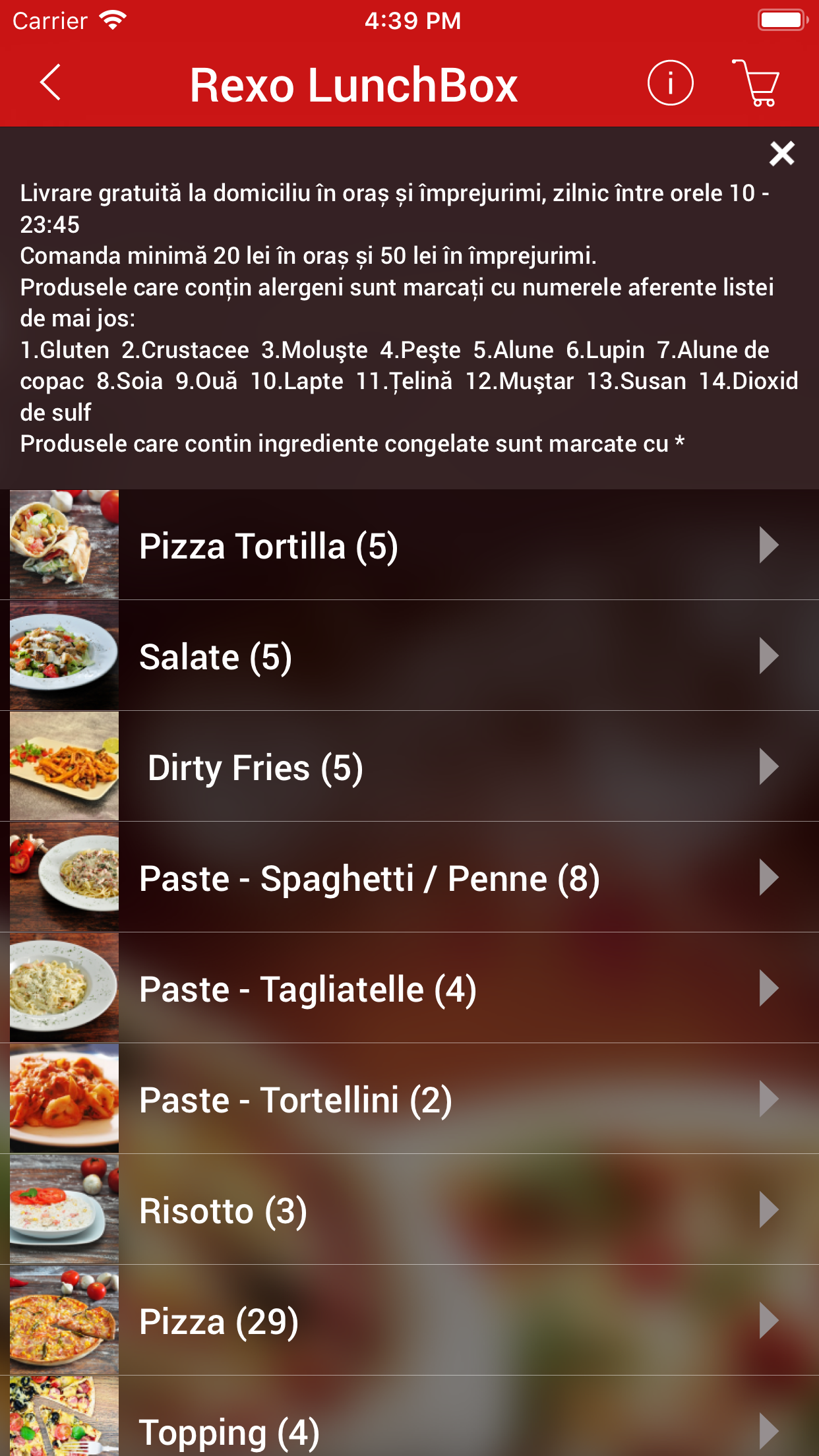The width and height of the screenshot is (819, 1456).
Task: View the Paste - Tagliatelle category
Action: point(409,988)
